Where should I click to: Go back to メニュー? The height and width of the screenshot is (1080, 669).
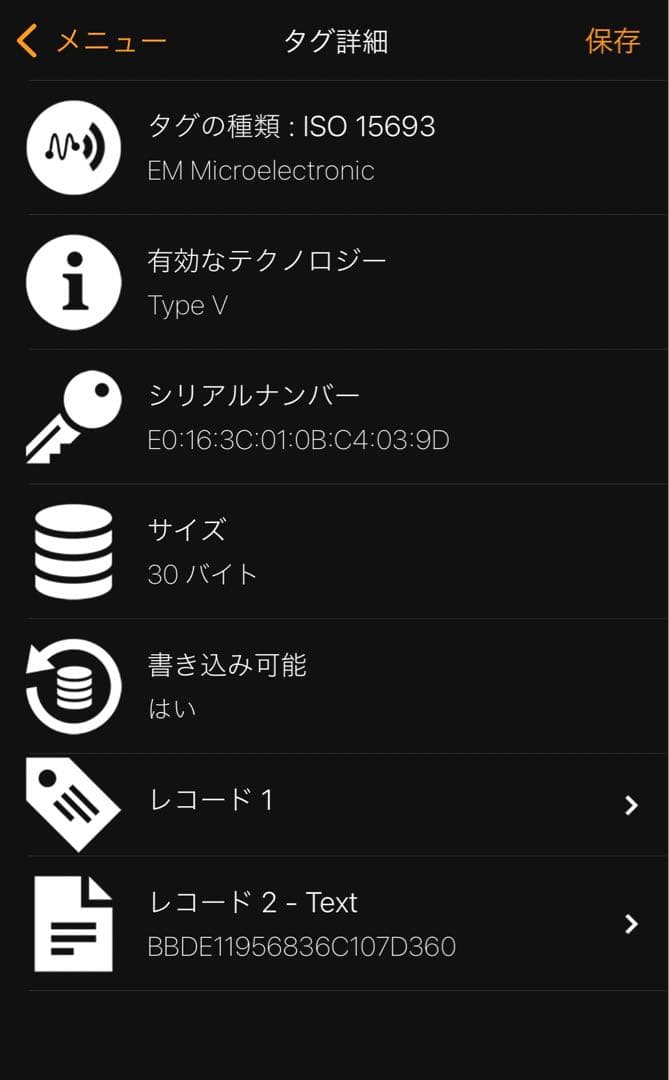pyautogui.click(x=92, y=41)
